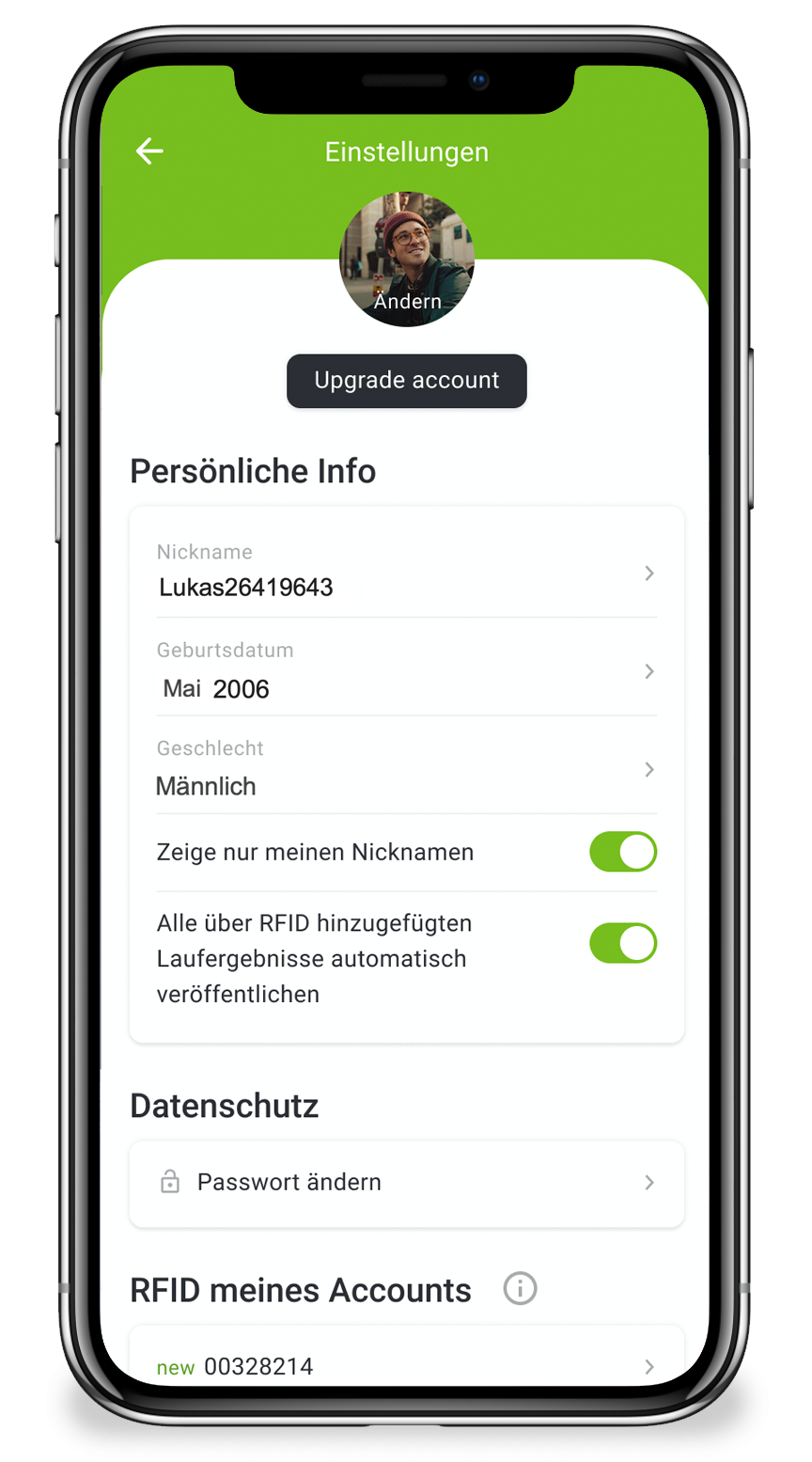Viewport: 812px width, 1462px height.
Task: Tap the Upgrade account button
Action: 406,381
